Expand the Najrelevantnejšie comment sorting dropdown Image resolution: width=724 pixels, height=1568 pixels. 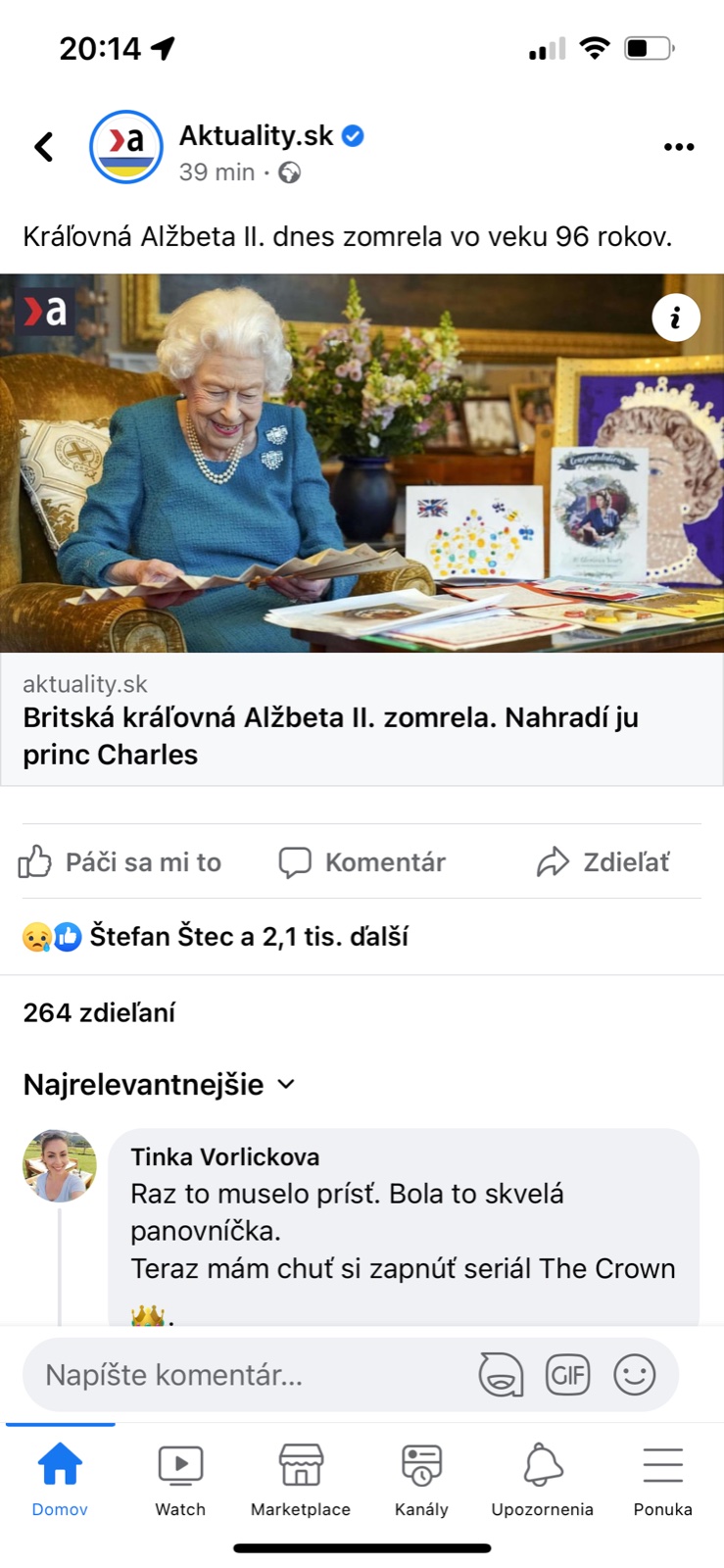pos(159,1085)
